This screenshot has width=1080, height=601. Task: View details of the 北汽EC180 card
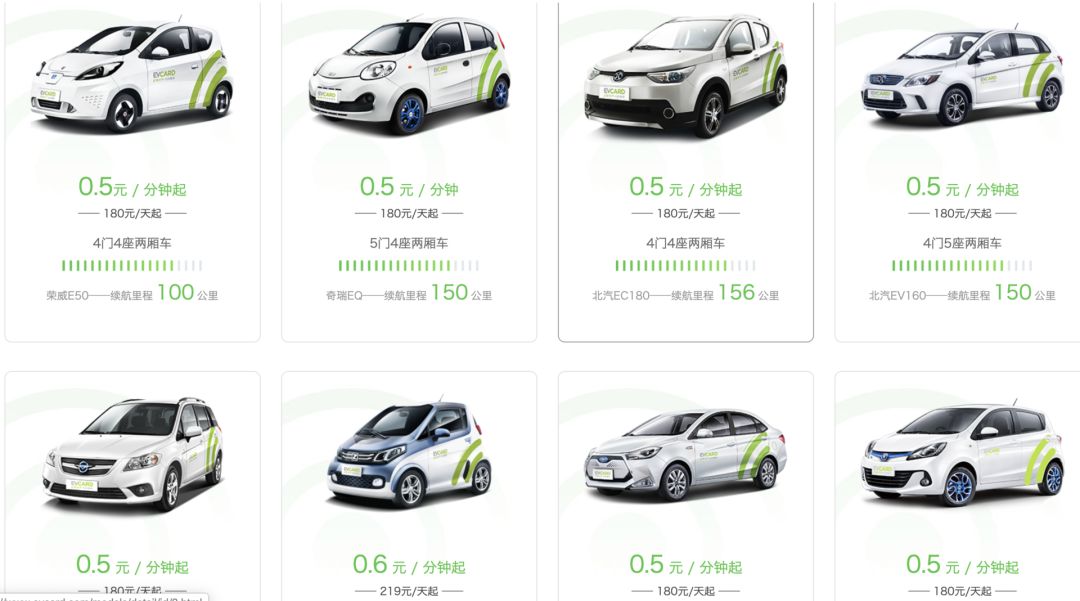click(686, 170)
